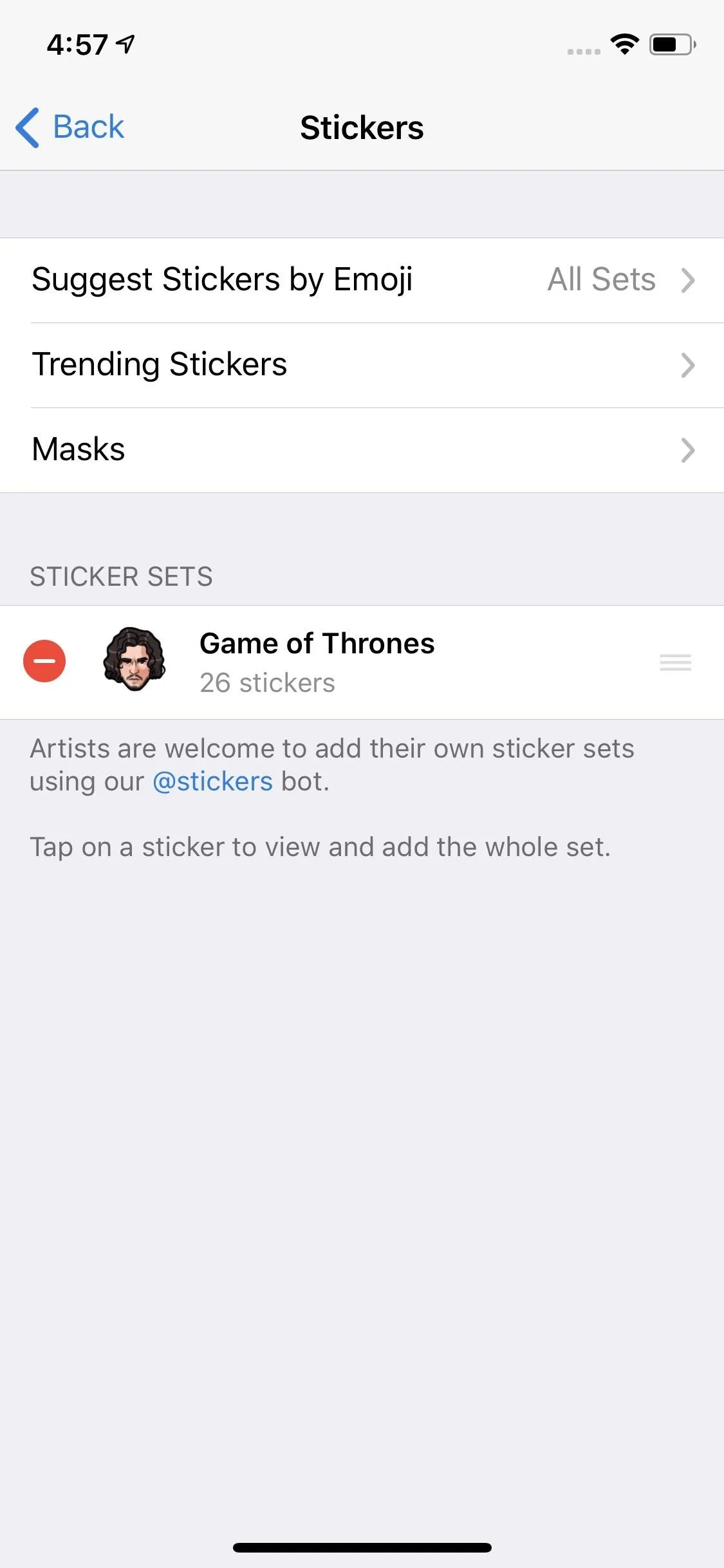
Task: Open Trending Stickers
Action: [362, 365]
